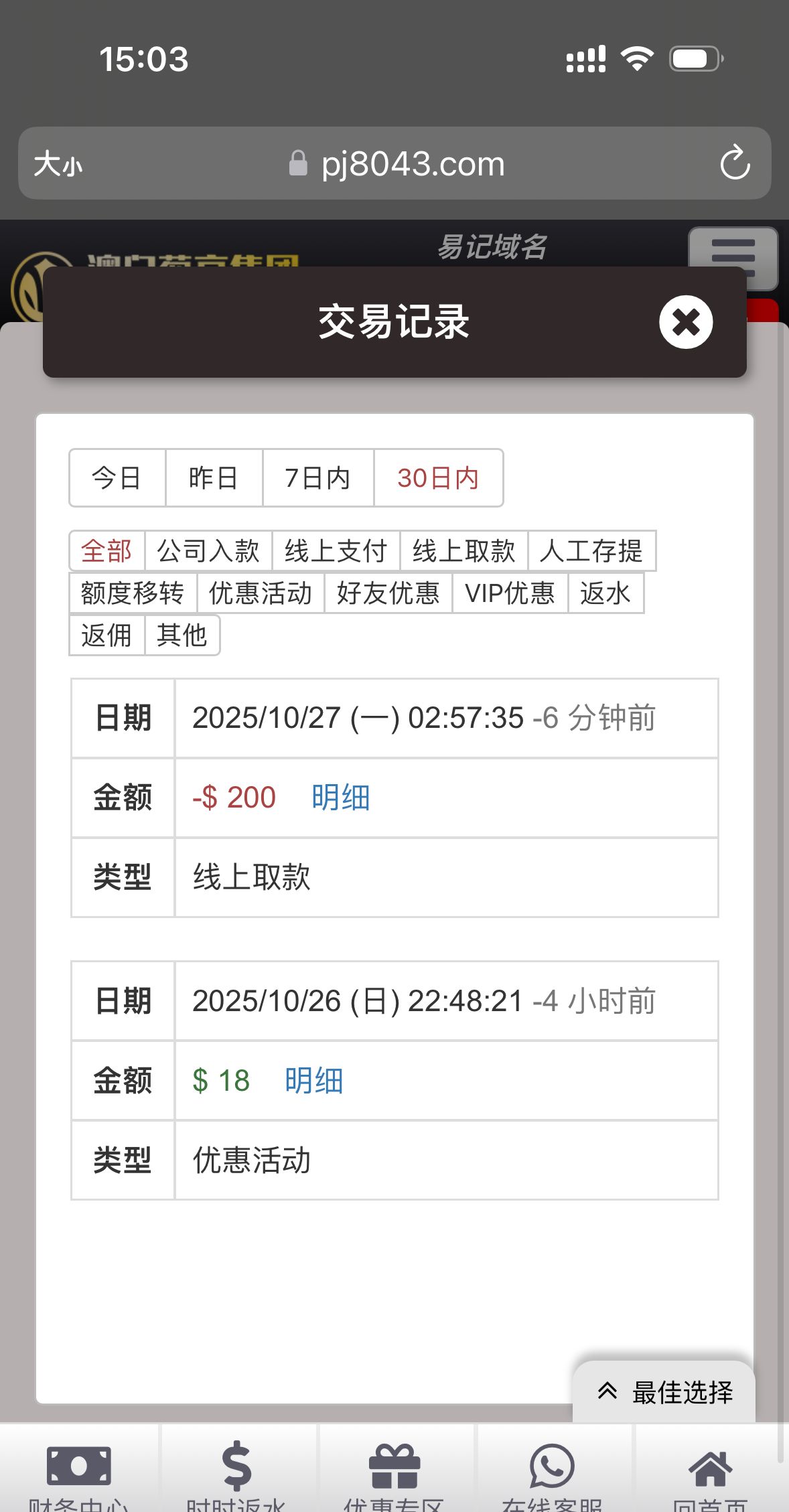Viewport: 789px width, 1512px height.
Task: Show 好友优惠 records
Action: [388, 593]
